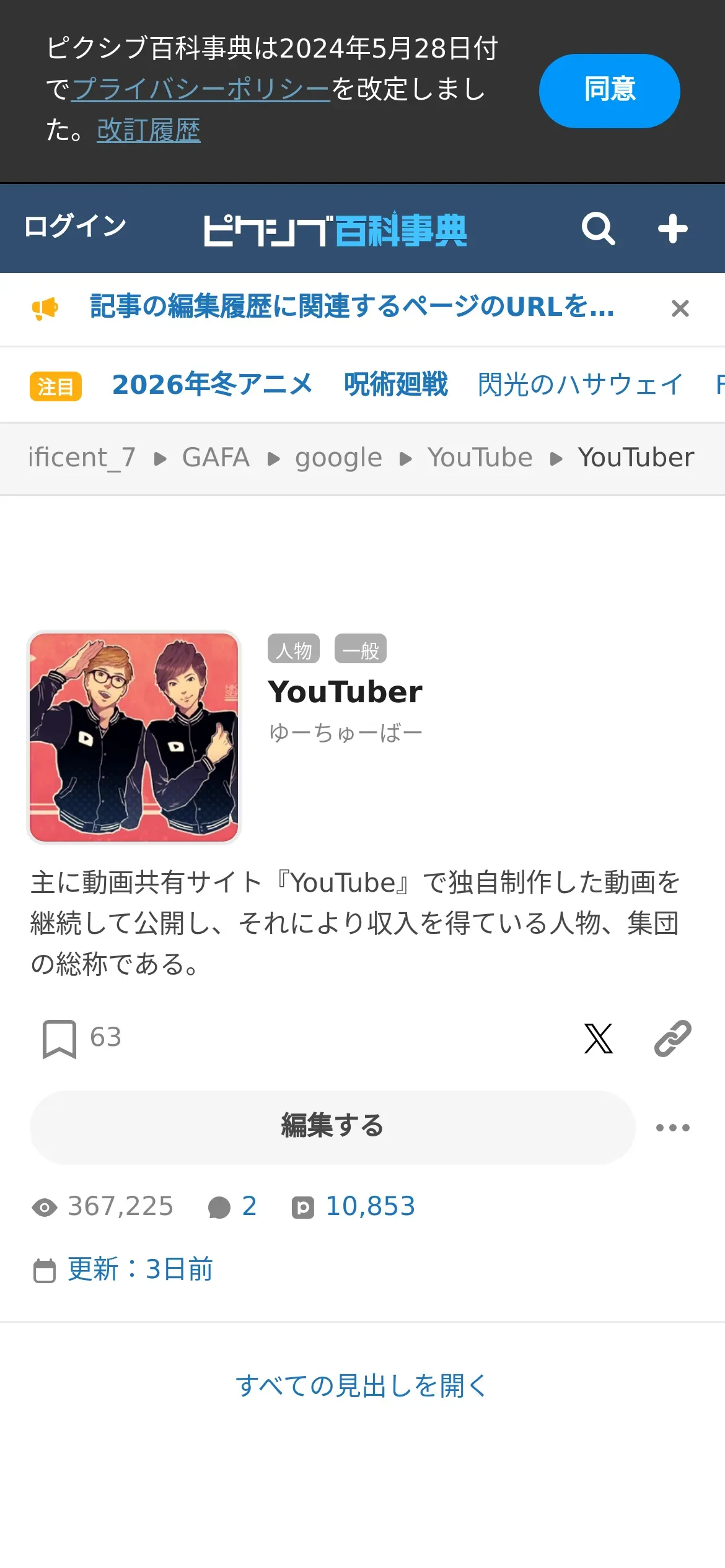
Task: Open the 呪術廻戦 trending topic
Action: [395, 385]
